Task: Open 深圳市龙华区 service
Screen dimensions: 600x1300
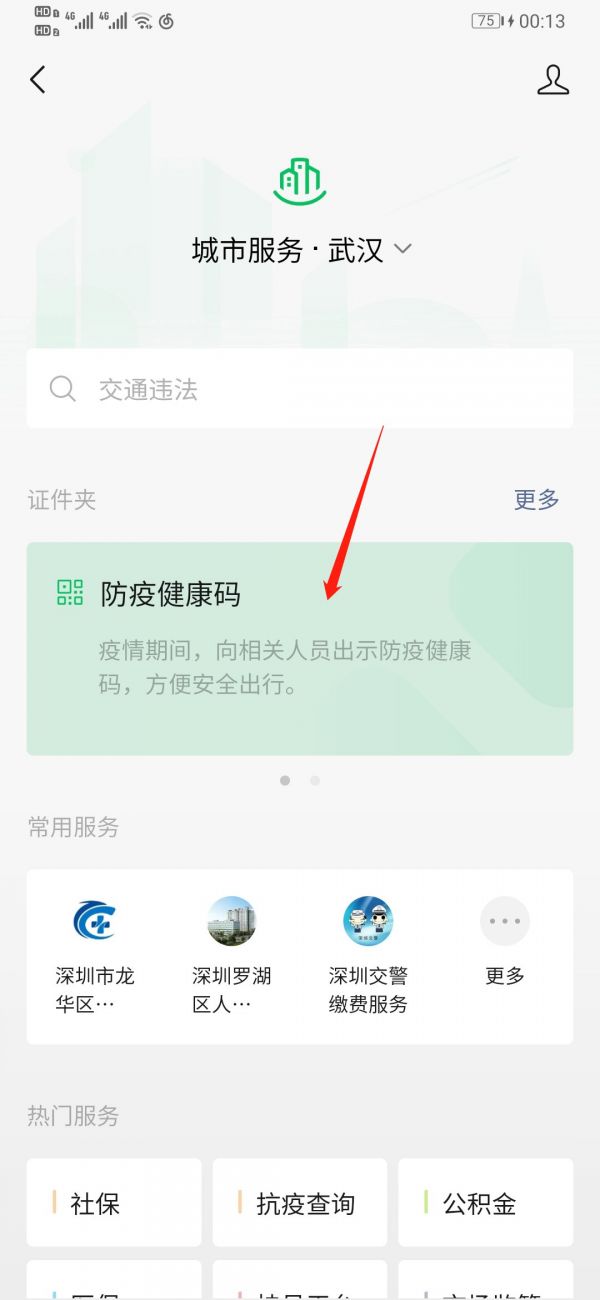Action: (x=95, y=955)
